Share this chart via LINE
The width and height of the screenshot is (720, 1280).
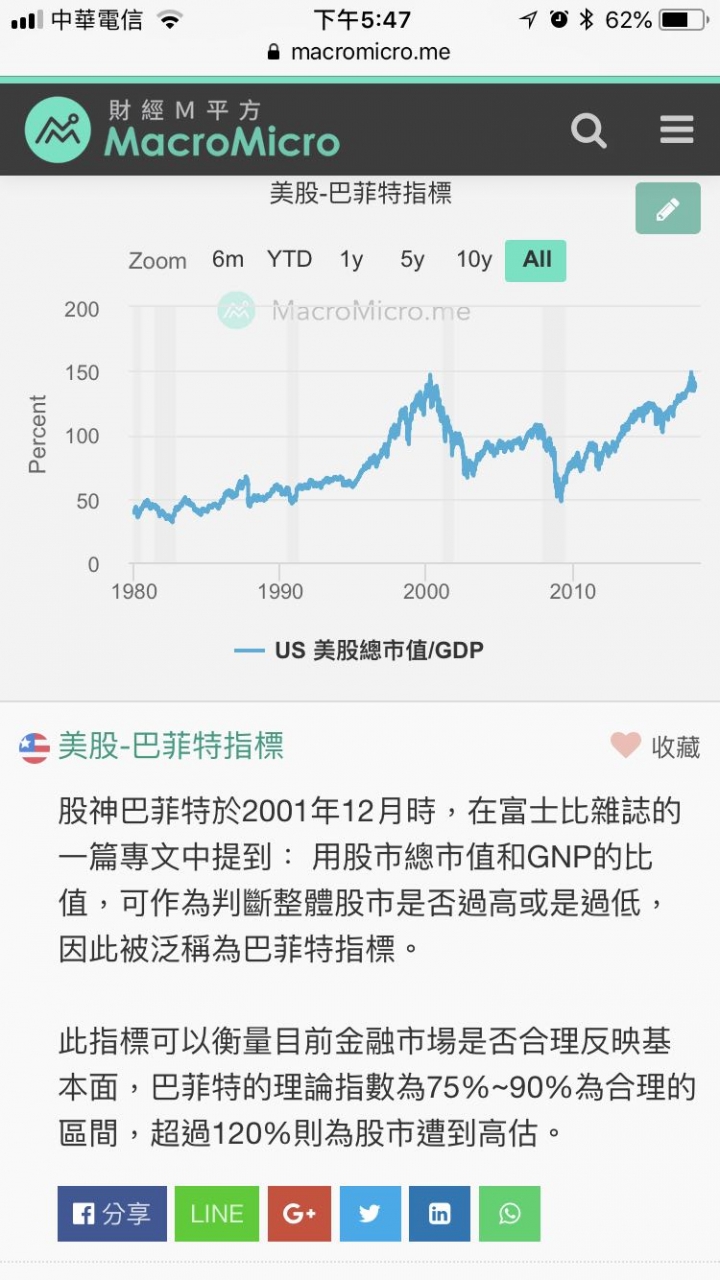pyautogui.click(x=217, y=1214)
